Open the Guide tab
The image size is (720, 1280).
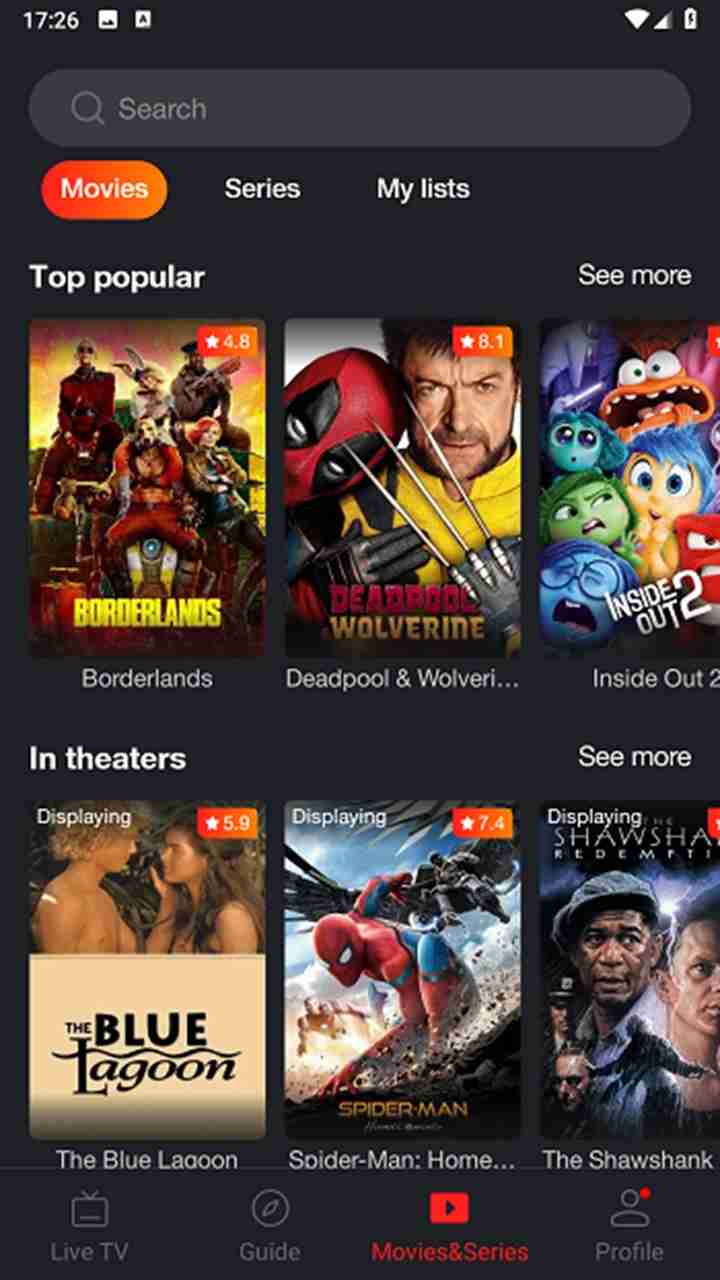coord(269,1225)
